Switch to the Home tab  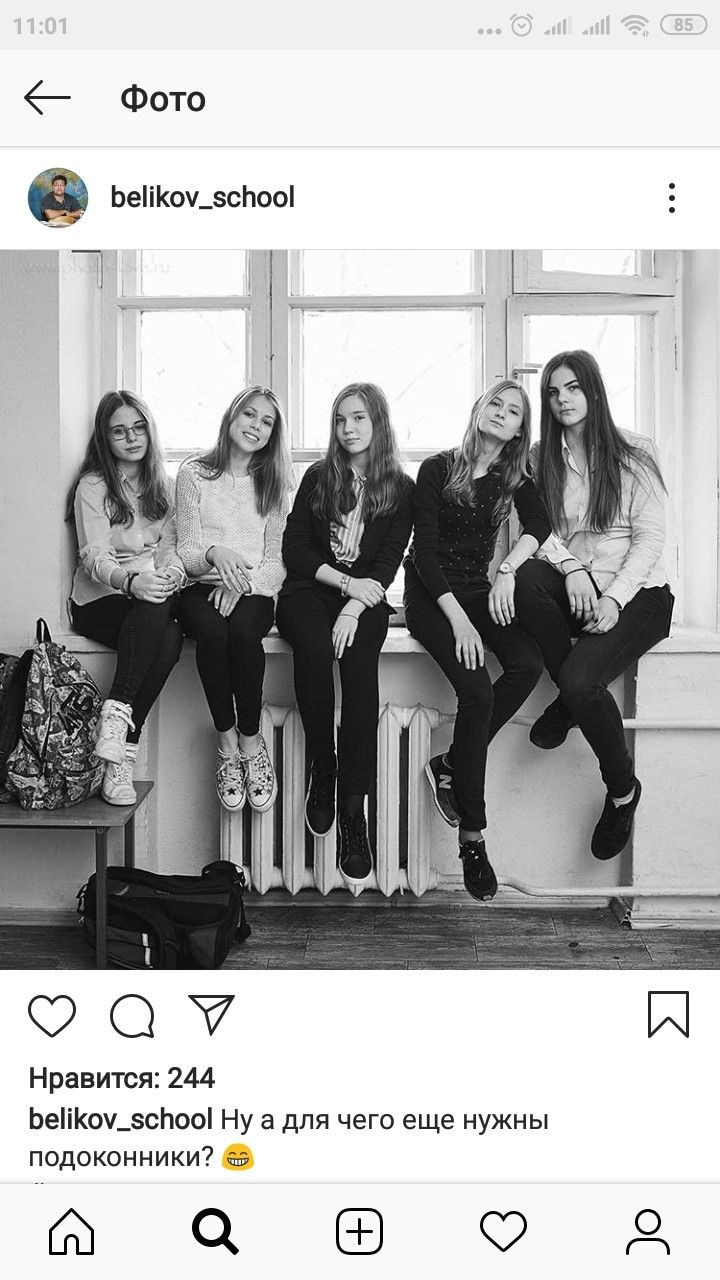tap(72, 1231)
